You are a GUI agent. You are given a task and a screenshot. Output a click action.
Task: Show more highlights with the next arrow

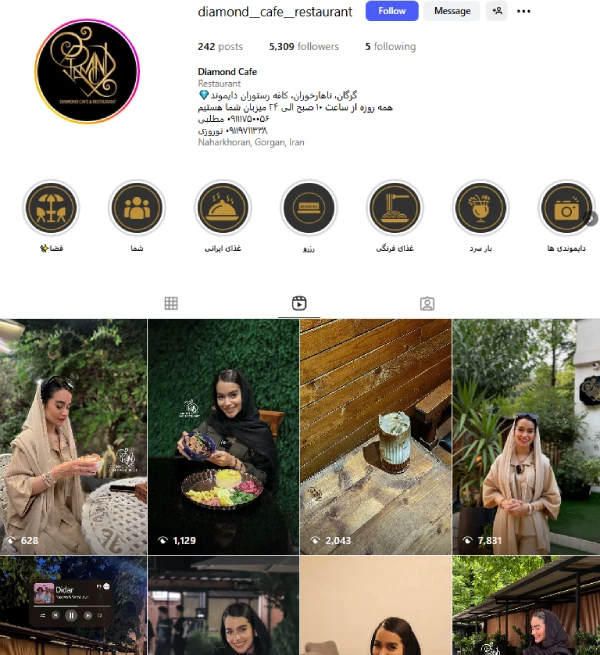point(592,218)
